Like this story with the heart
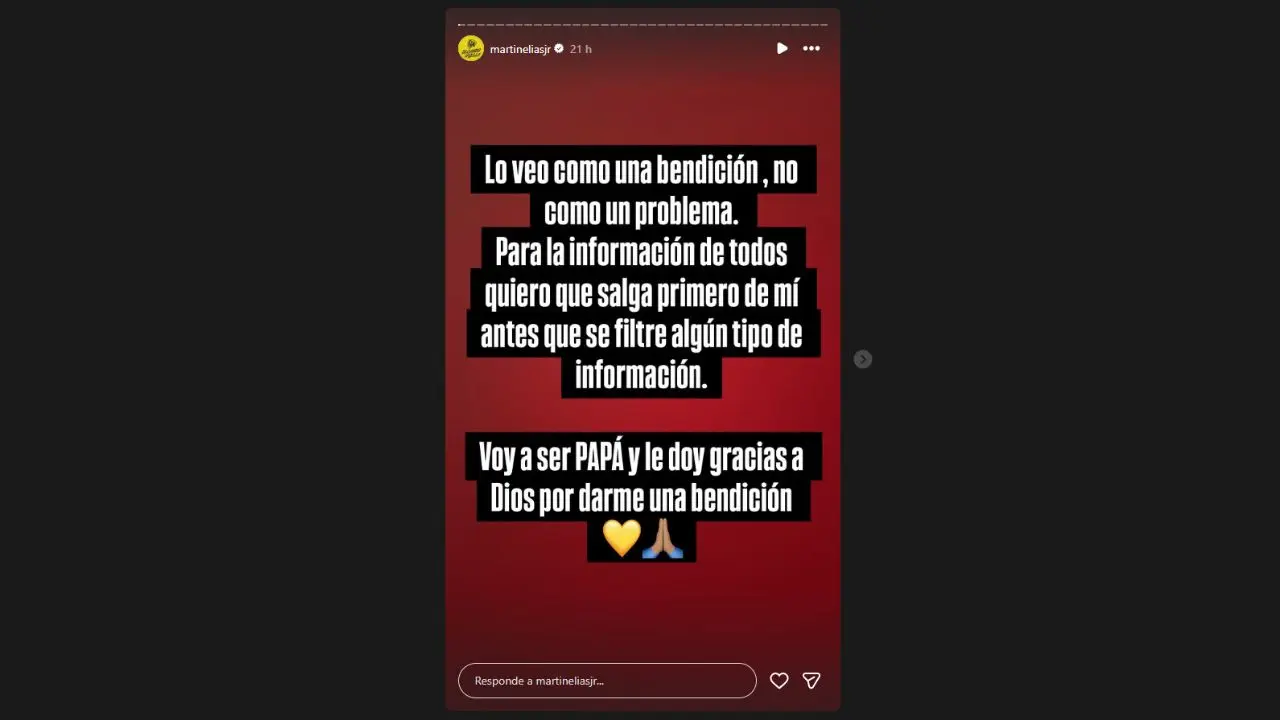 click(x=779, y=681)
